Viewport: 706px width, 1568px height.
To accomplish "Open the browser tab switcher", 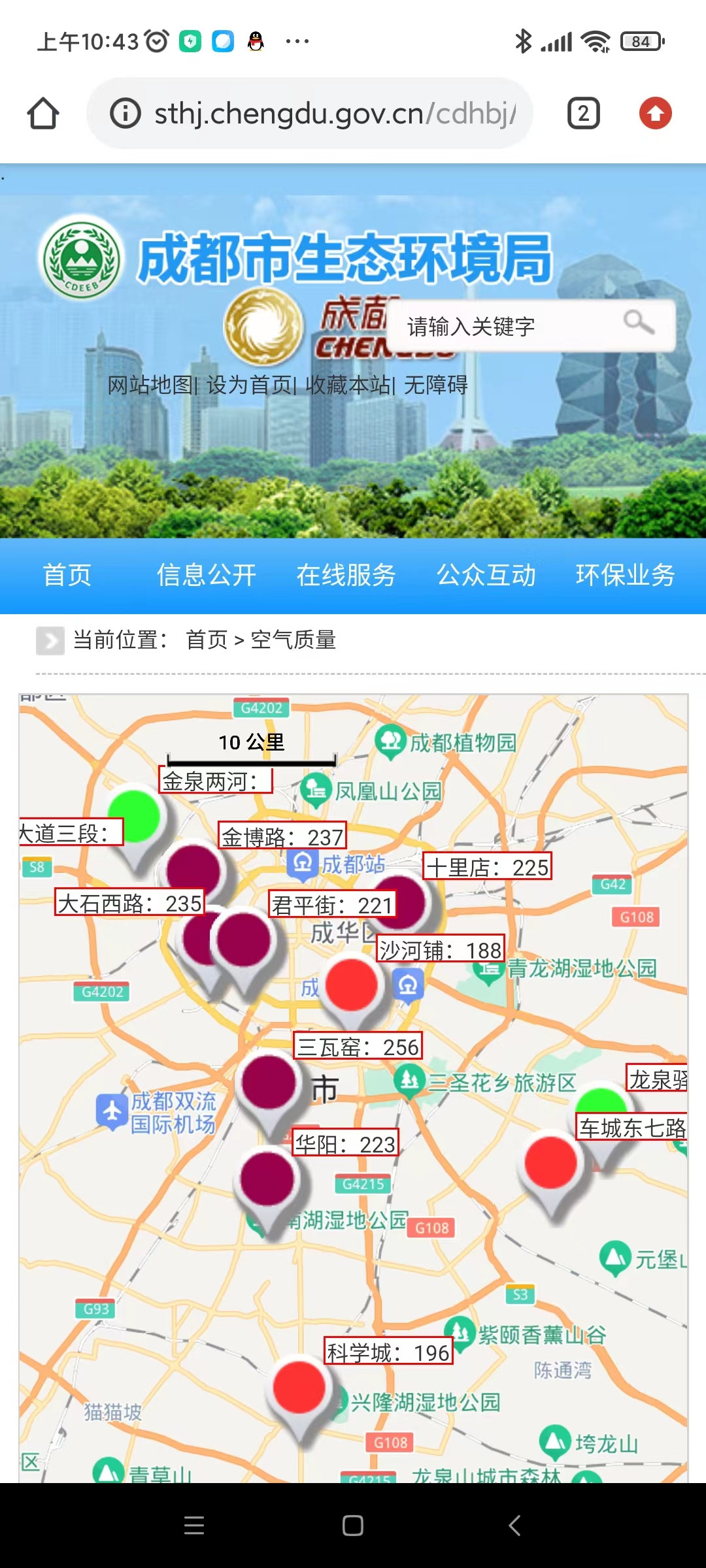I will [x=583, y=114].
